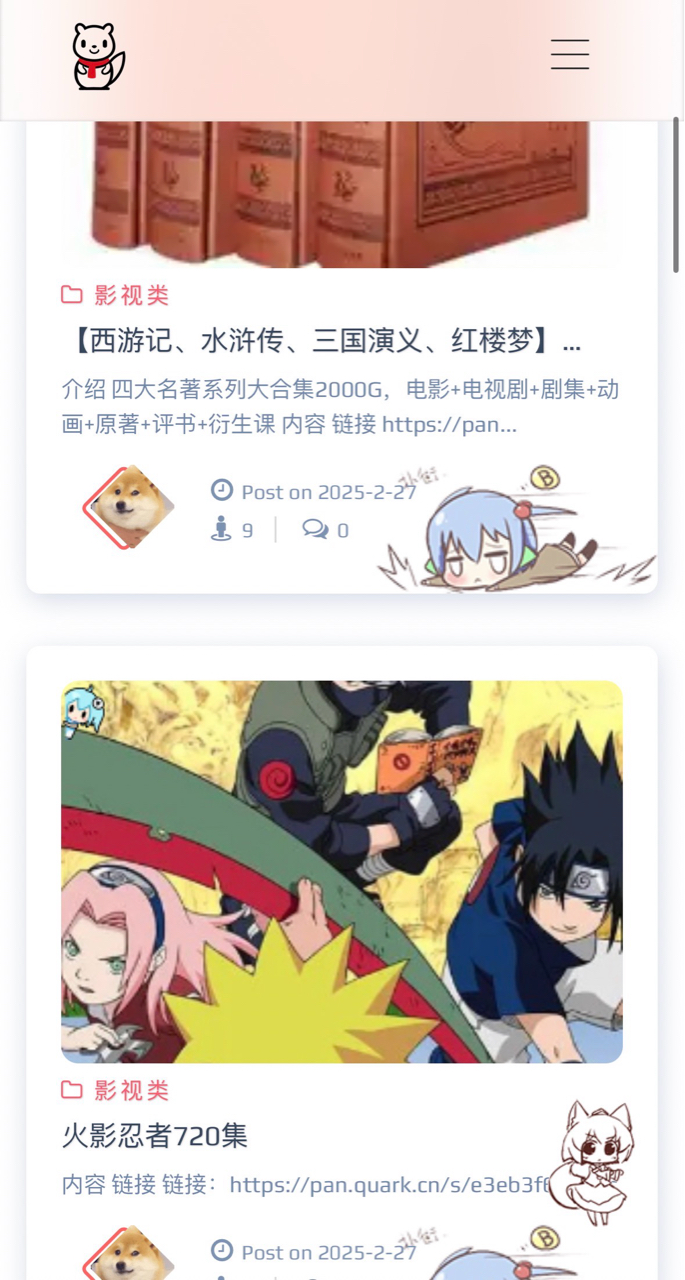Open 影视类 category above 火影忍者720集
This screenshot has height=1280, width=685.
coord(131,1090)
